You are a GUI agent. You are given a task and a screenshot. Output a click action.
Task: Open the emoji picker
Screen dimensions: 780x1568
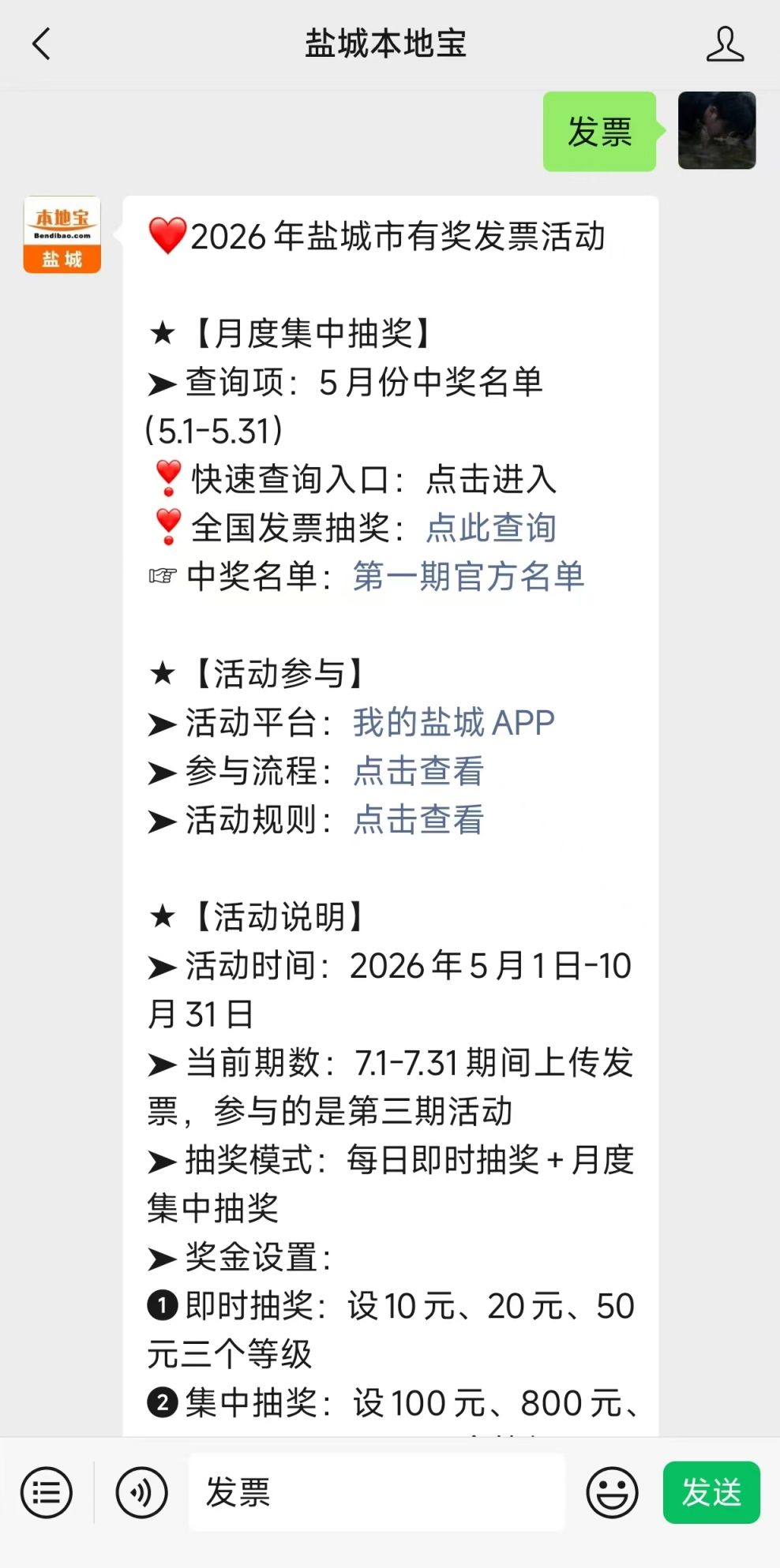point(612,1492)
